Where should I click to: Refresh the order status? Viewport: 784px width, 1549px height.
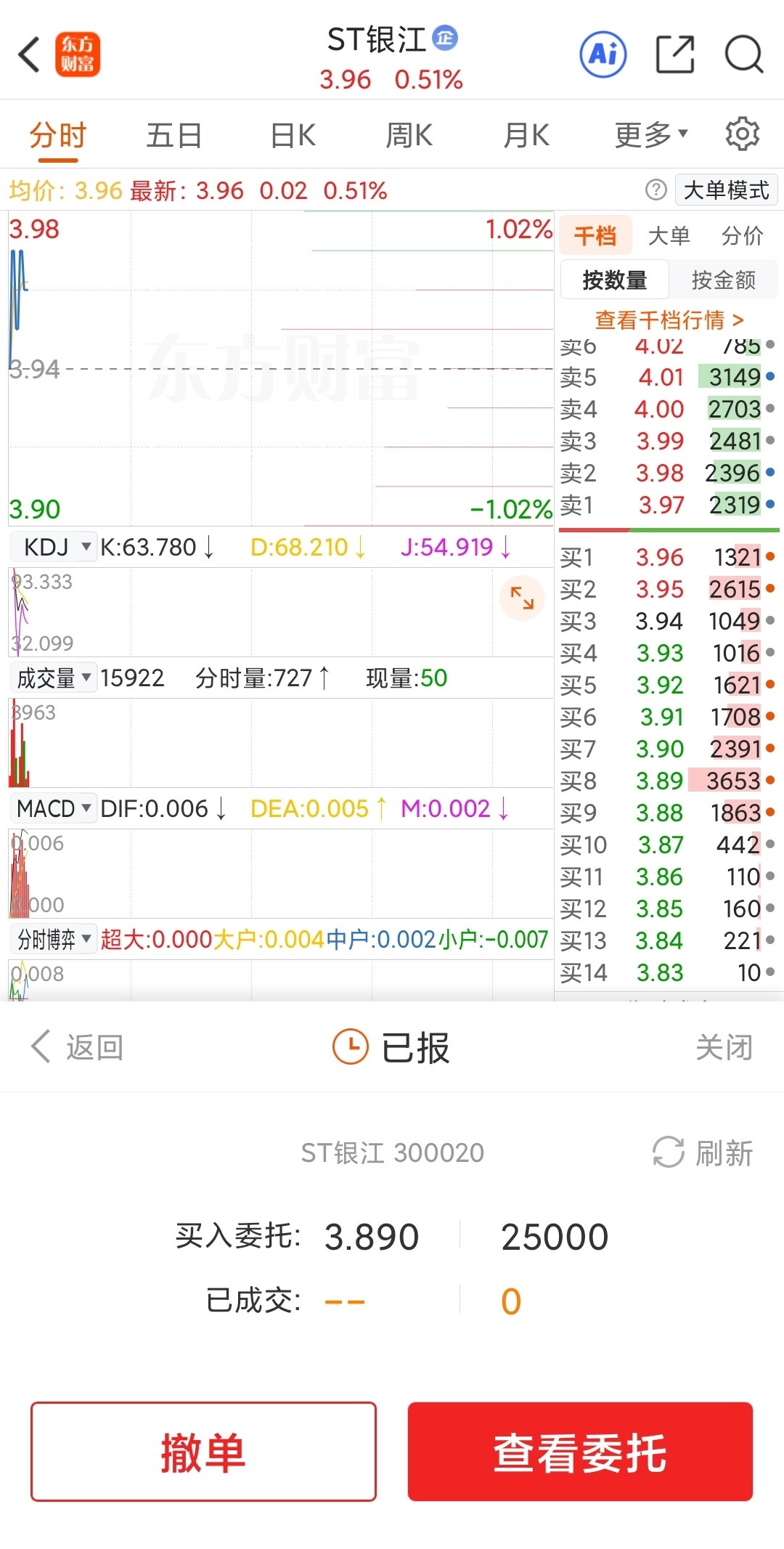click(x=702, y=1152)
